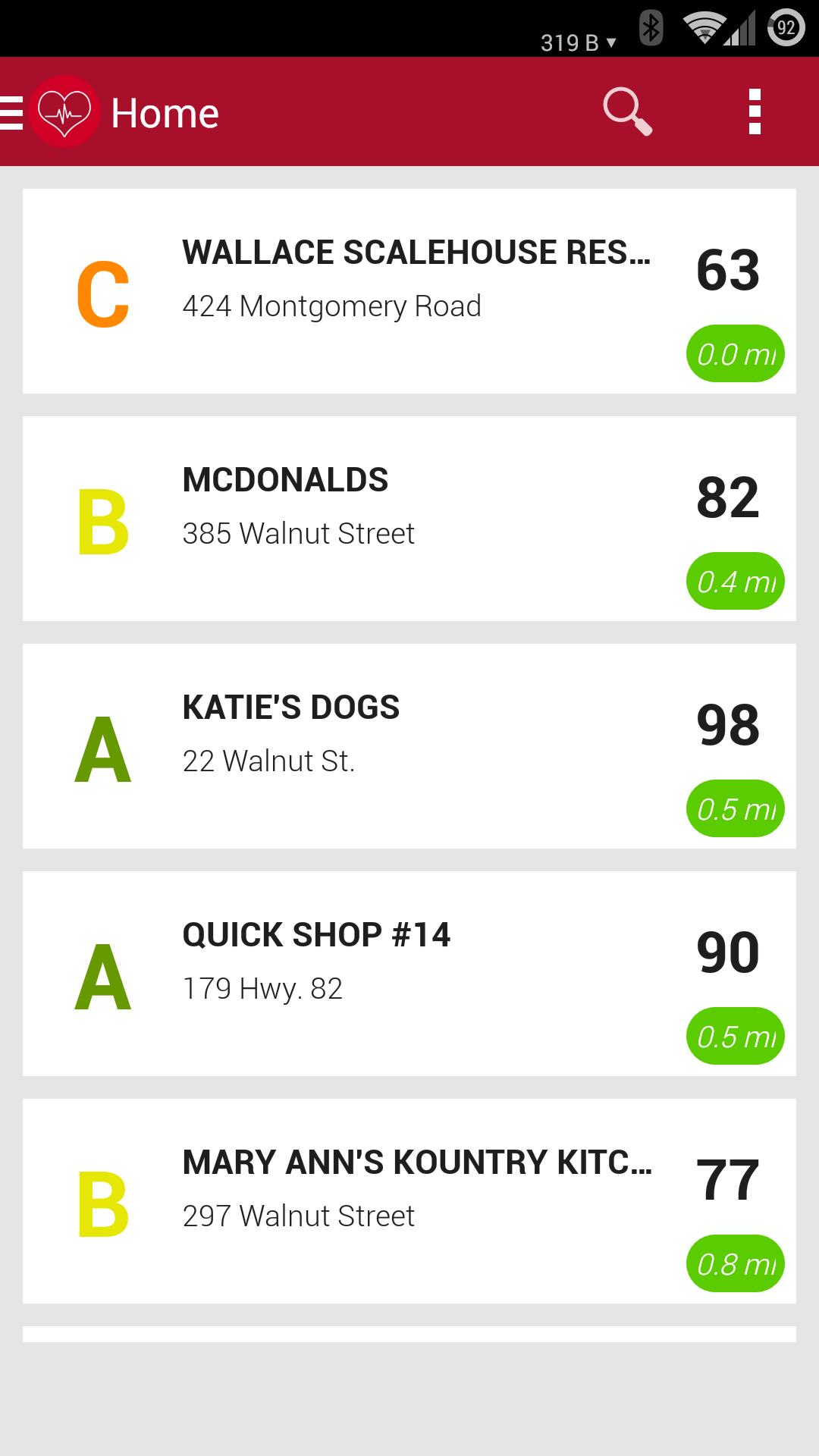Open the search icon in the toolbar

pyautogui.click(x=628, y=111)
